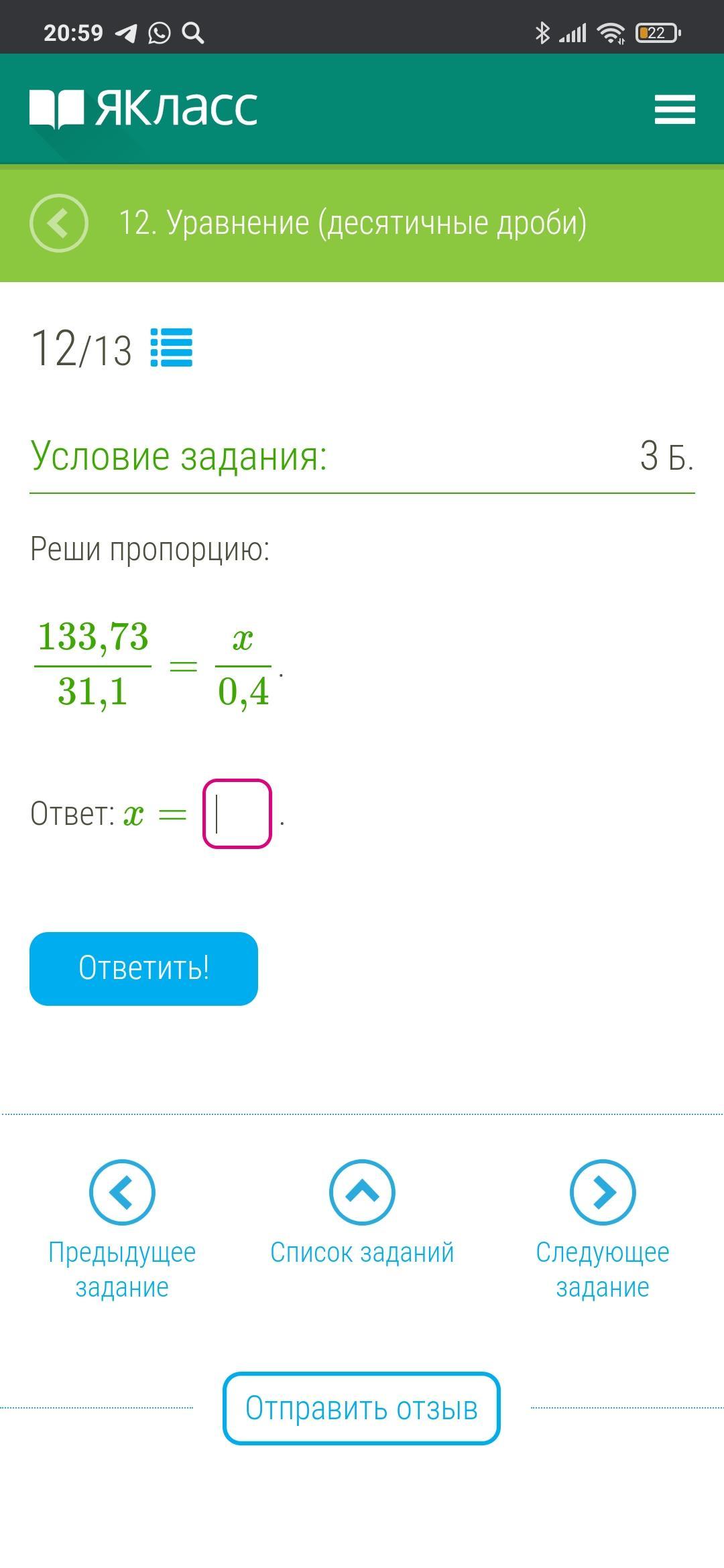The image size is (724, 1568).
Task: Tap Отправить отзыв button
Action: tap(361, 1408)
